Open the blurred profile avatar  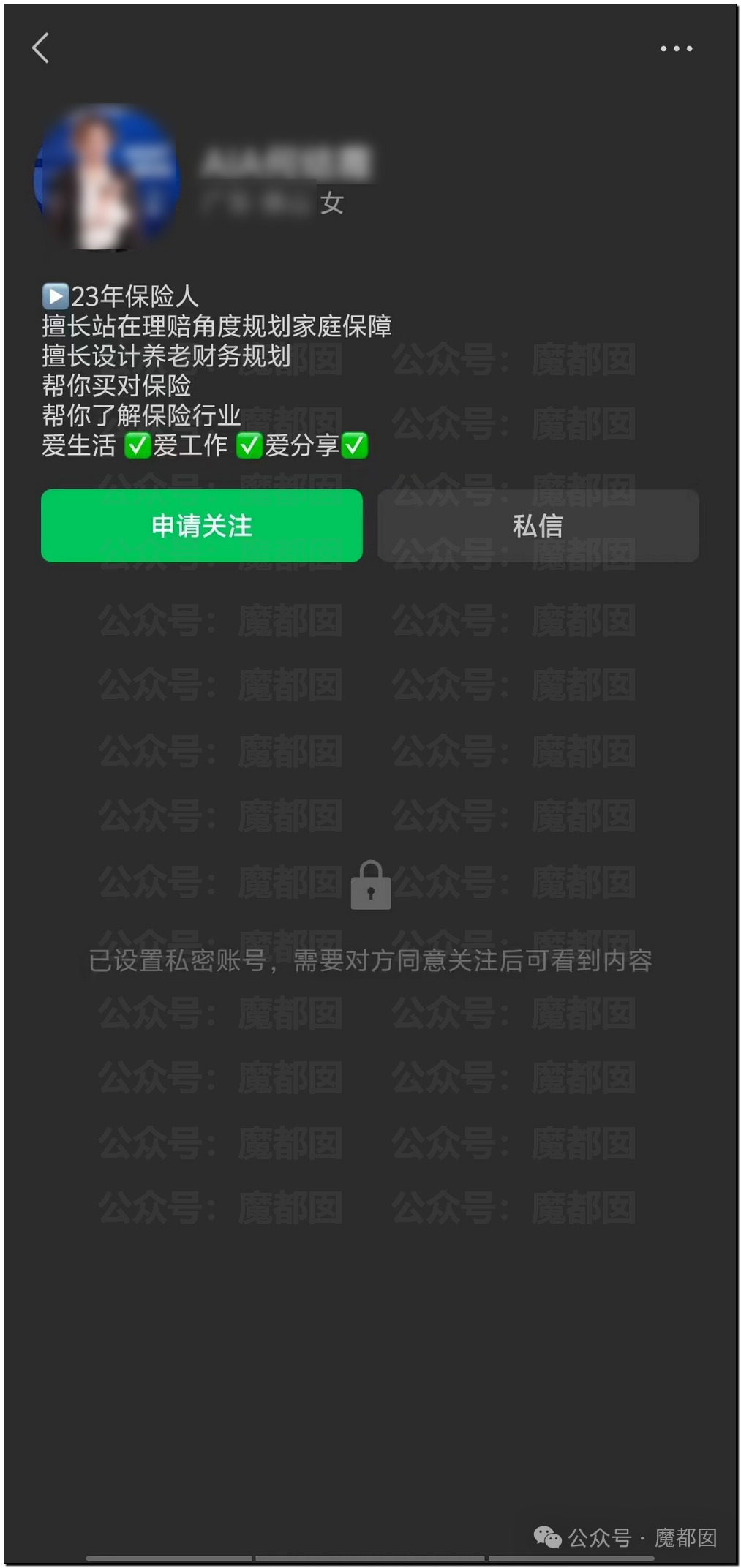107,177
